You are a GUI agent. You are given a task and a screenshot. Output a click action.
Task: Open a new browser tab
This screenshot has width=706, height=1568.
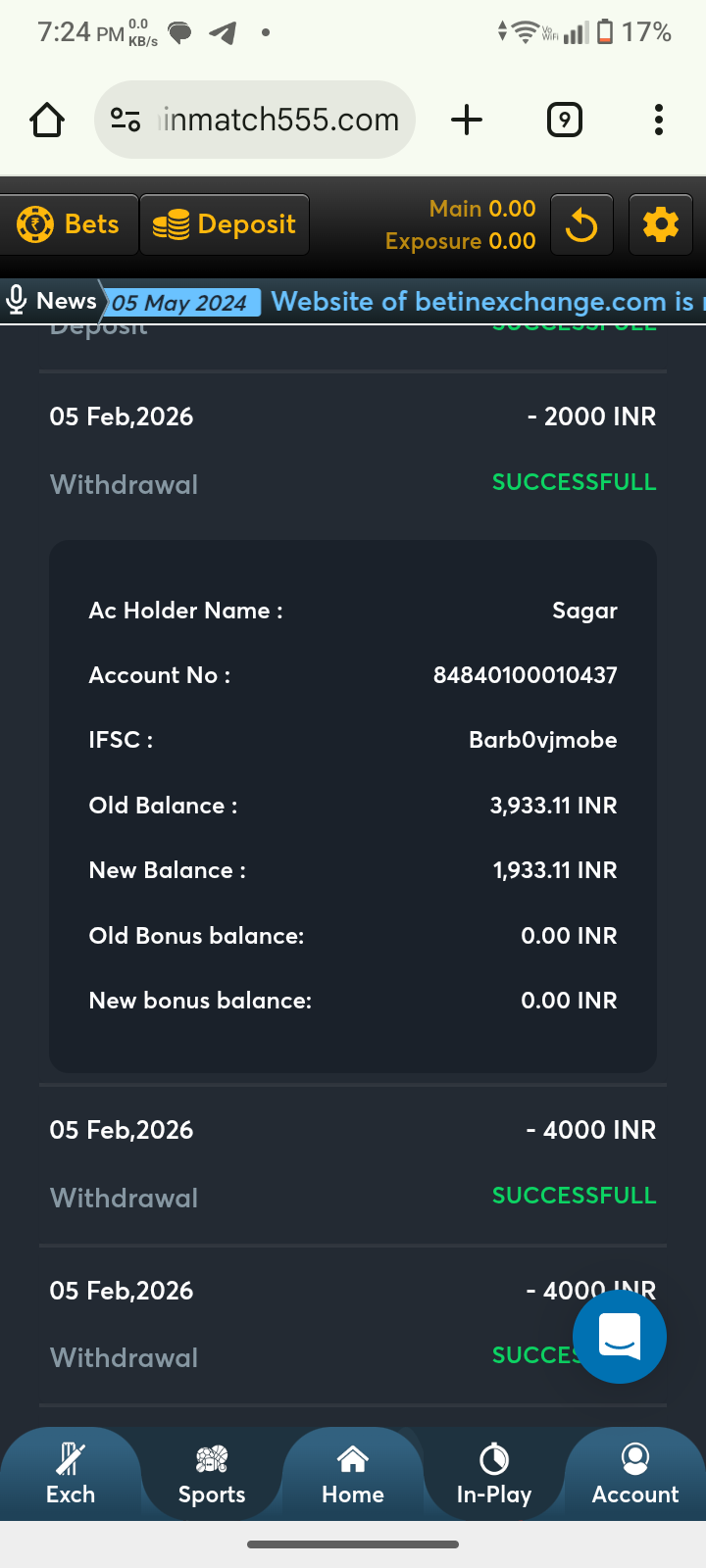pos(467,121)
